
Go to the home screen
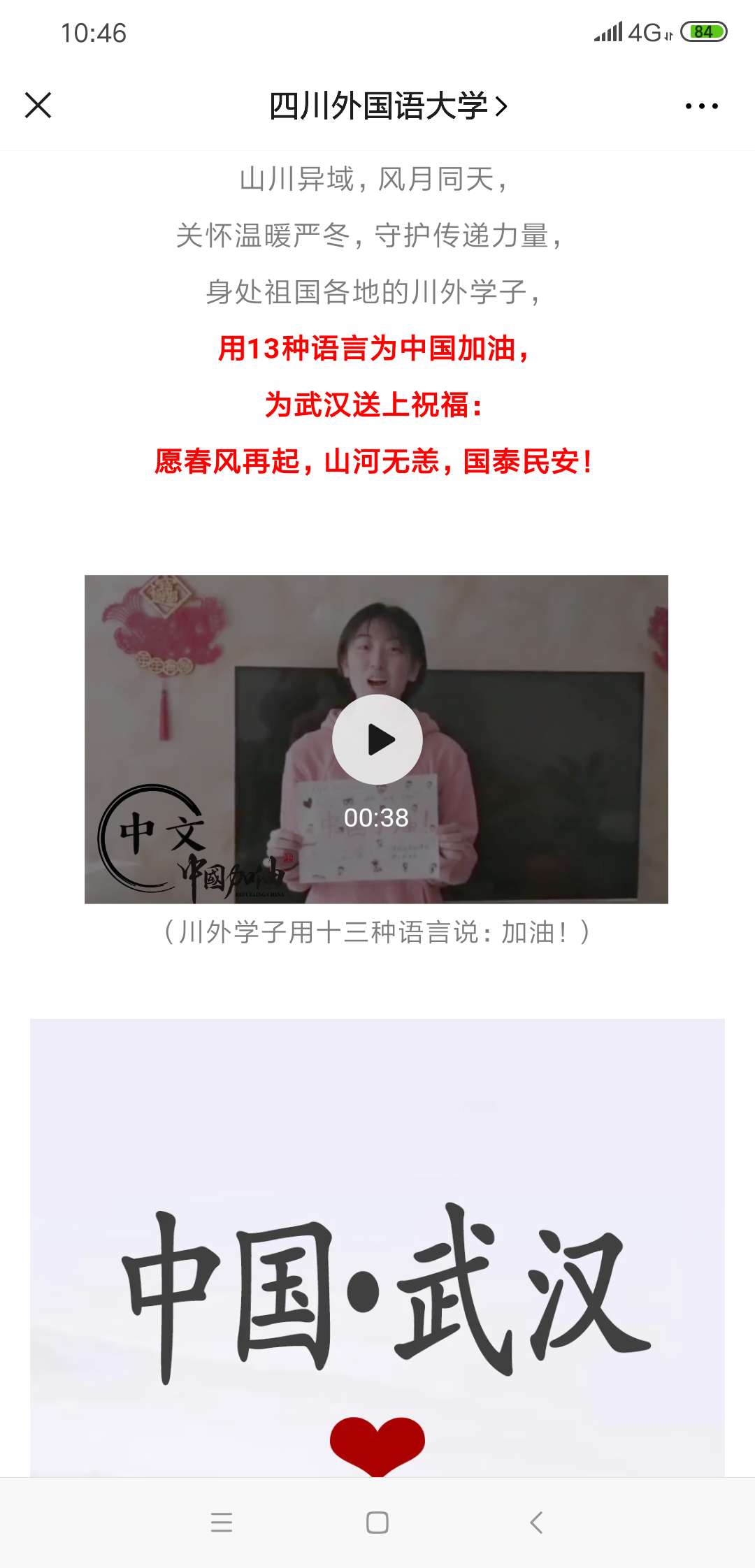[x=377, y=1522]
